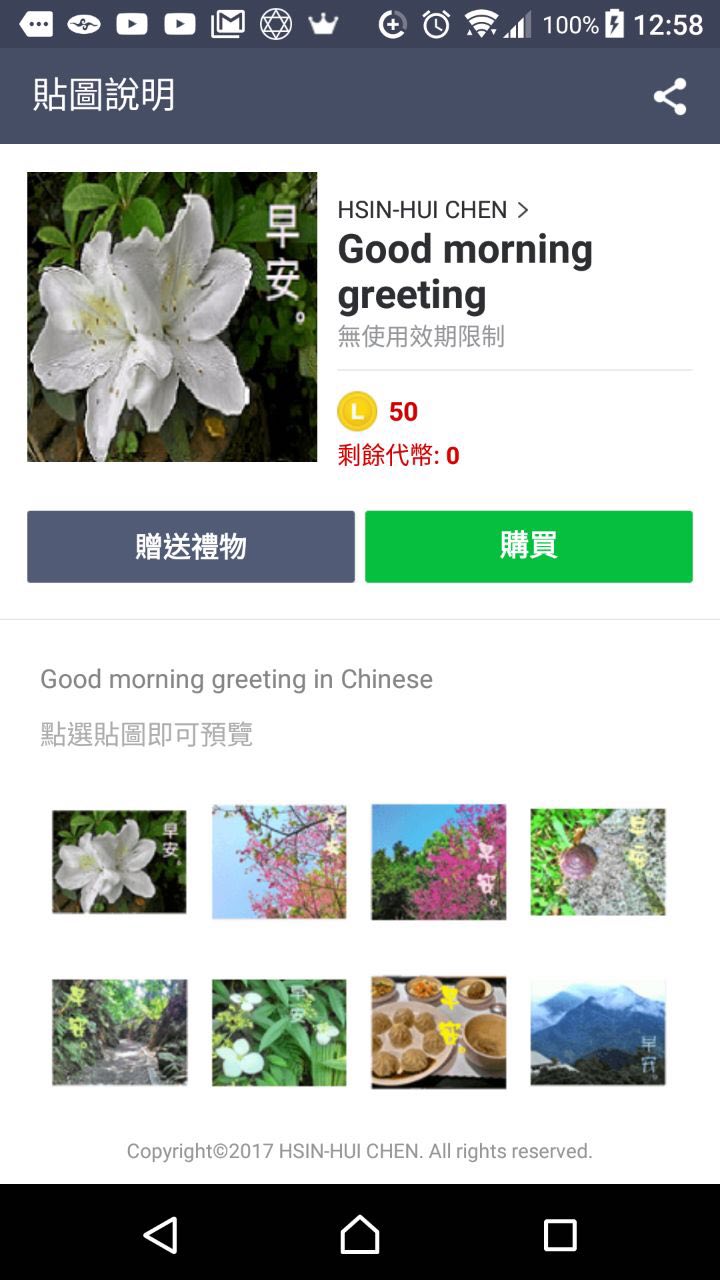This screenshot has height=1280, width=720.
Task: Tap the green 購買 purchase button
Action: 528,547
